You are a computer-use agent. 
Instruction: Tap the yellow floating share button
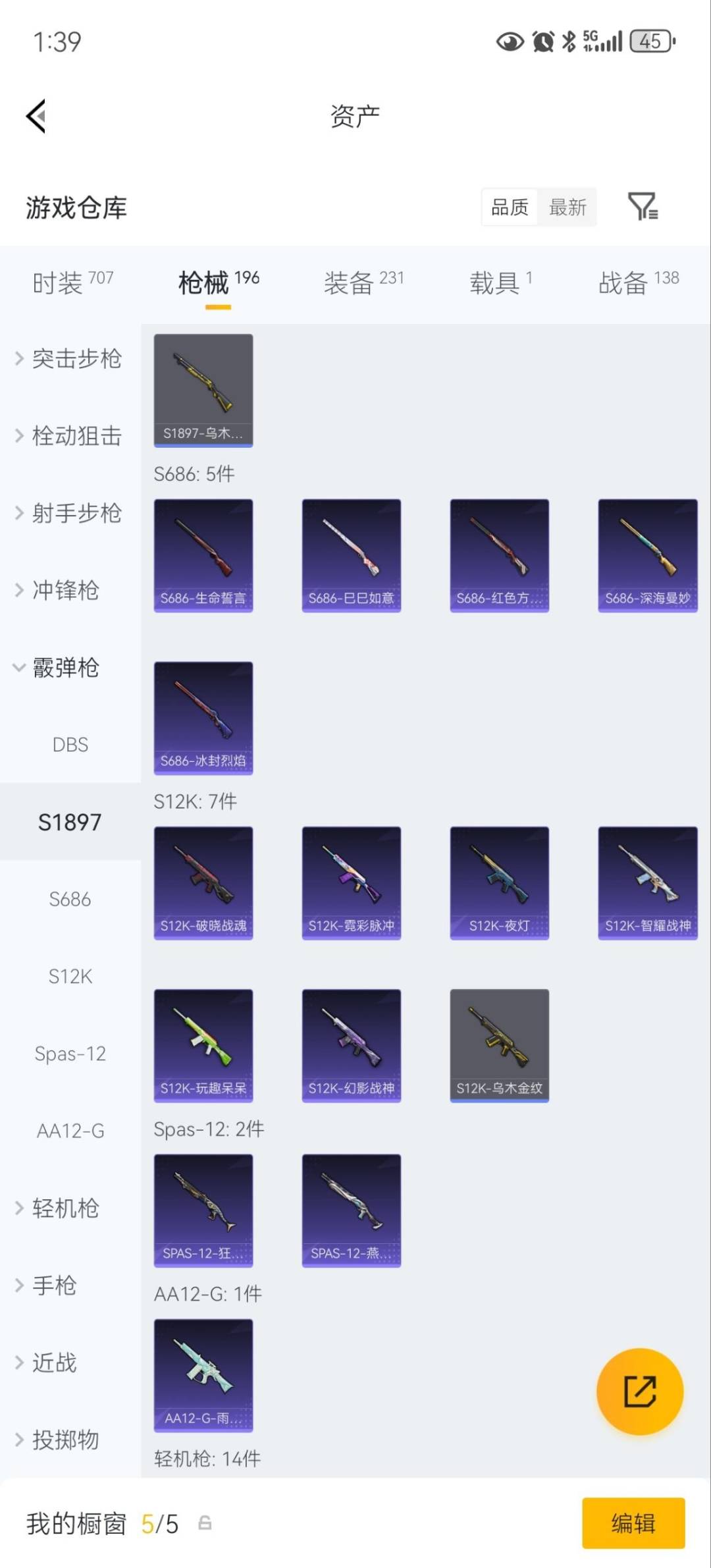coord(639,1393)
